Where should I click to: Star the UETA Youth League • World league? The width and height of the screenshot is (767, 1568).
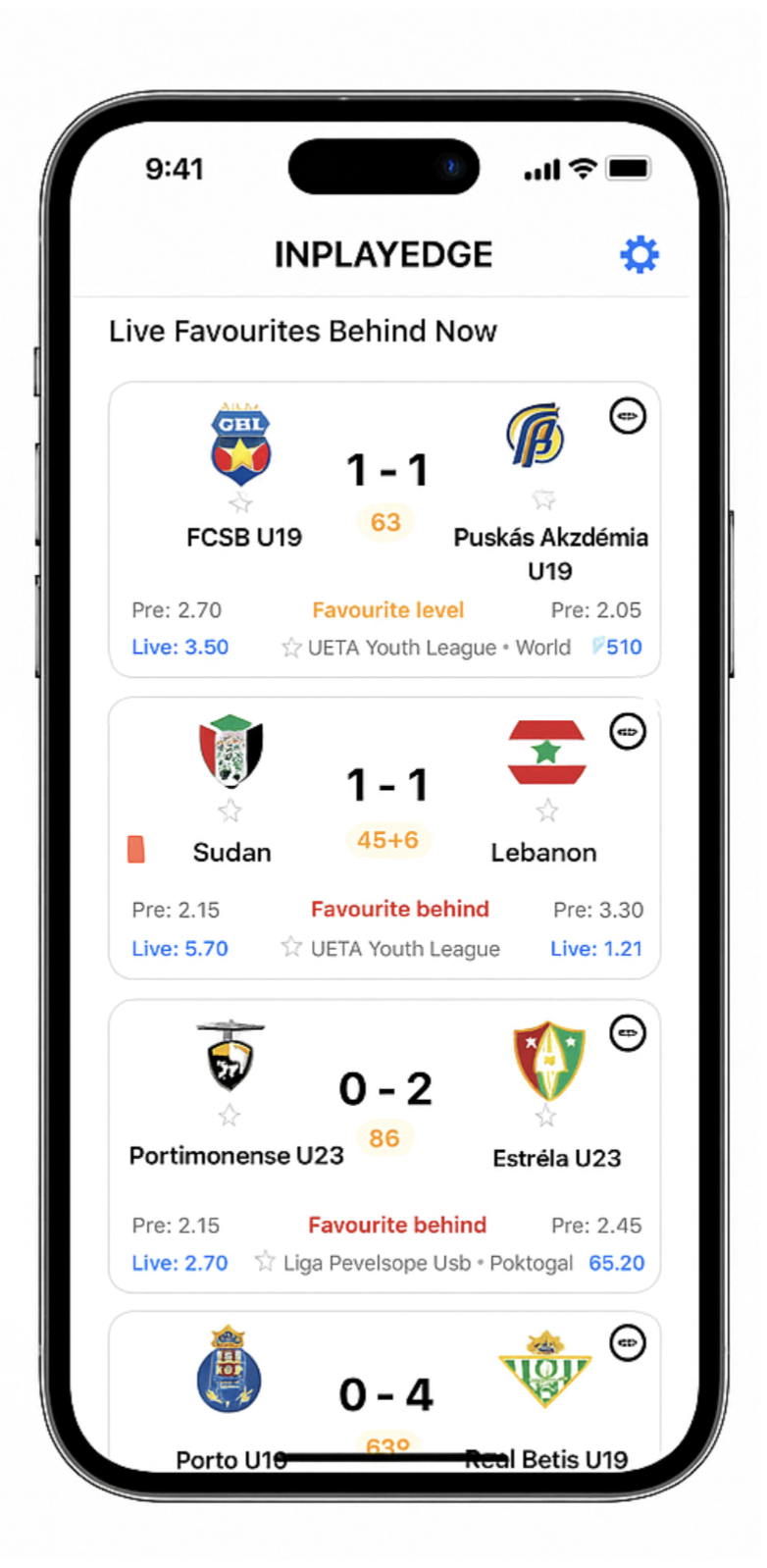tap(291, 648)
